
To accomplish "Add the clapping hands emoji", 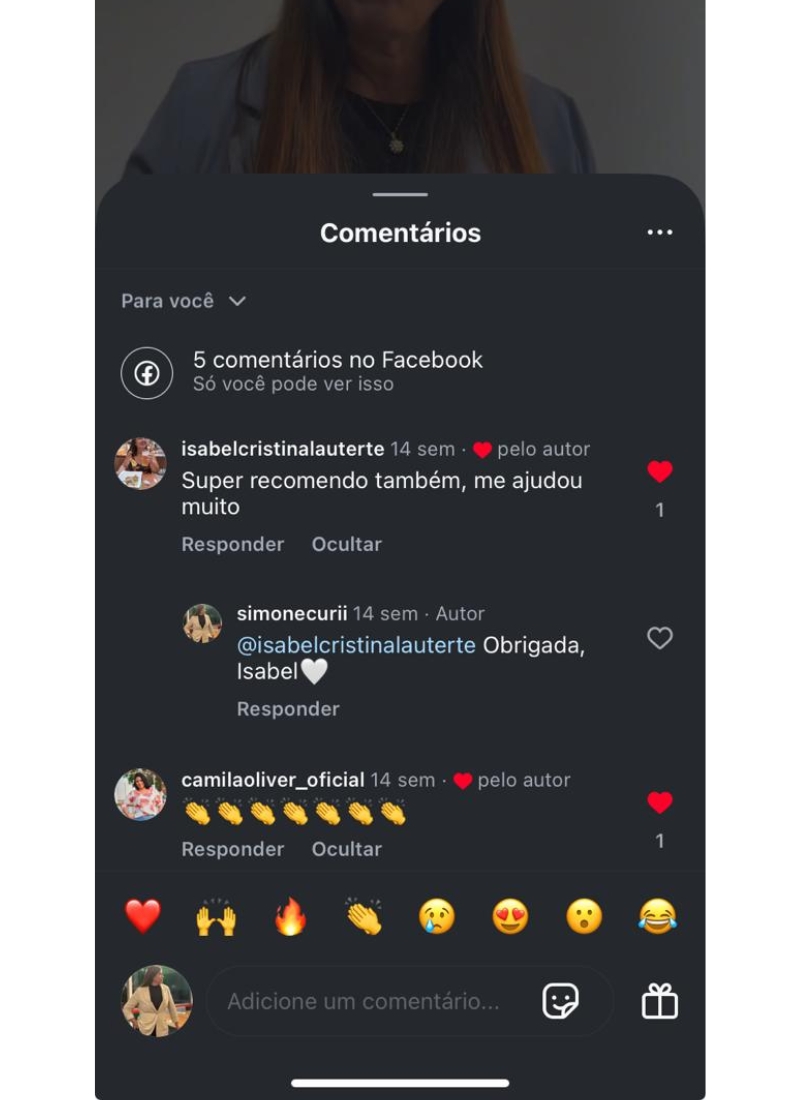I will (363, 916).
